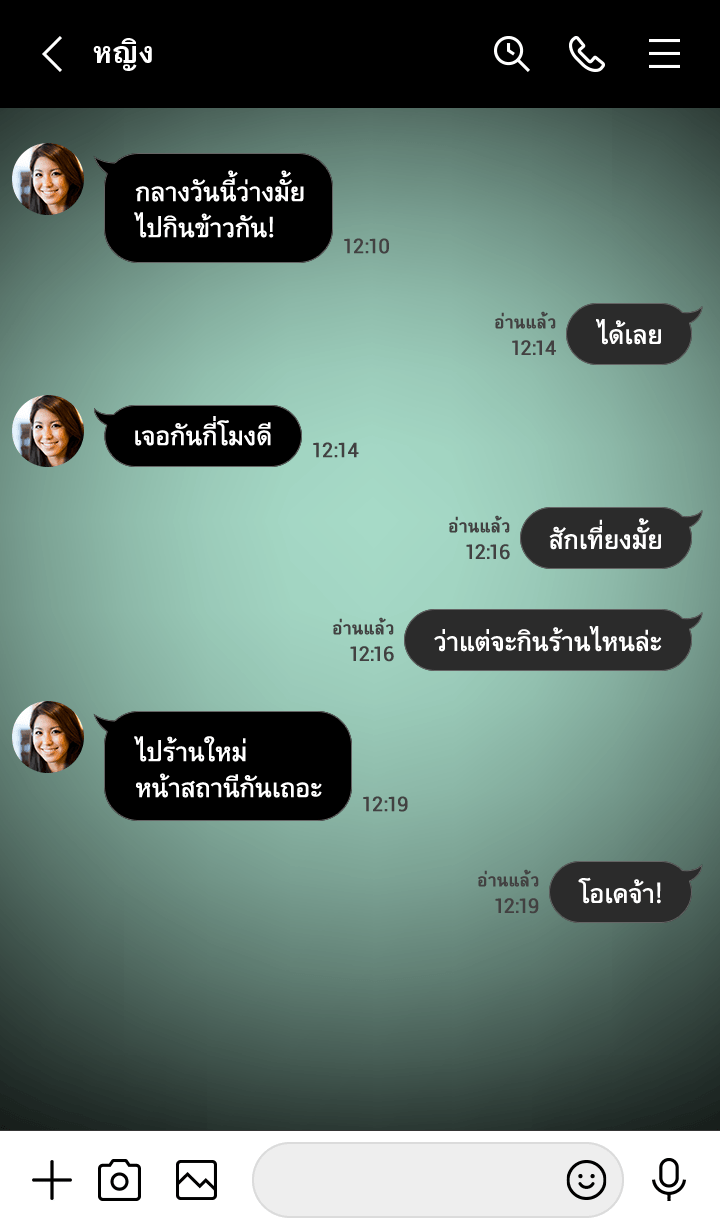Viewport: 720px width, 1232px height.
Task: Go back from the chat with หญิง
Action: click(x=52, y=54)
